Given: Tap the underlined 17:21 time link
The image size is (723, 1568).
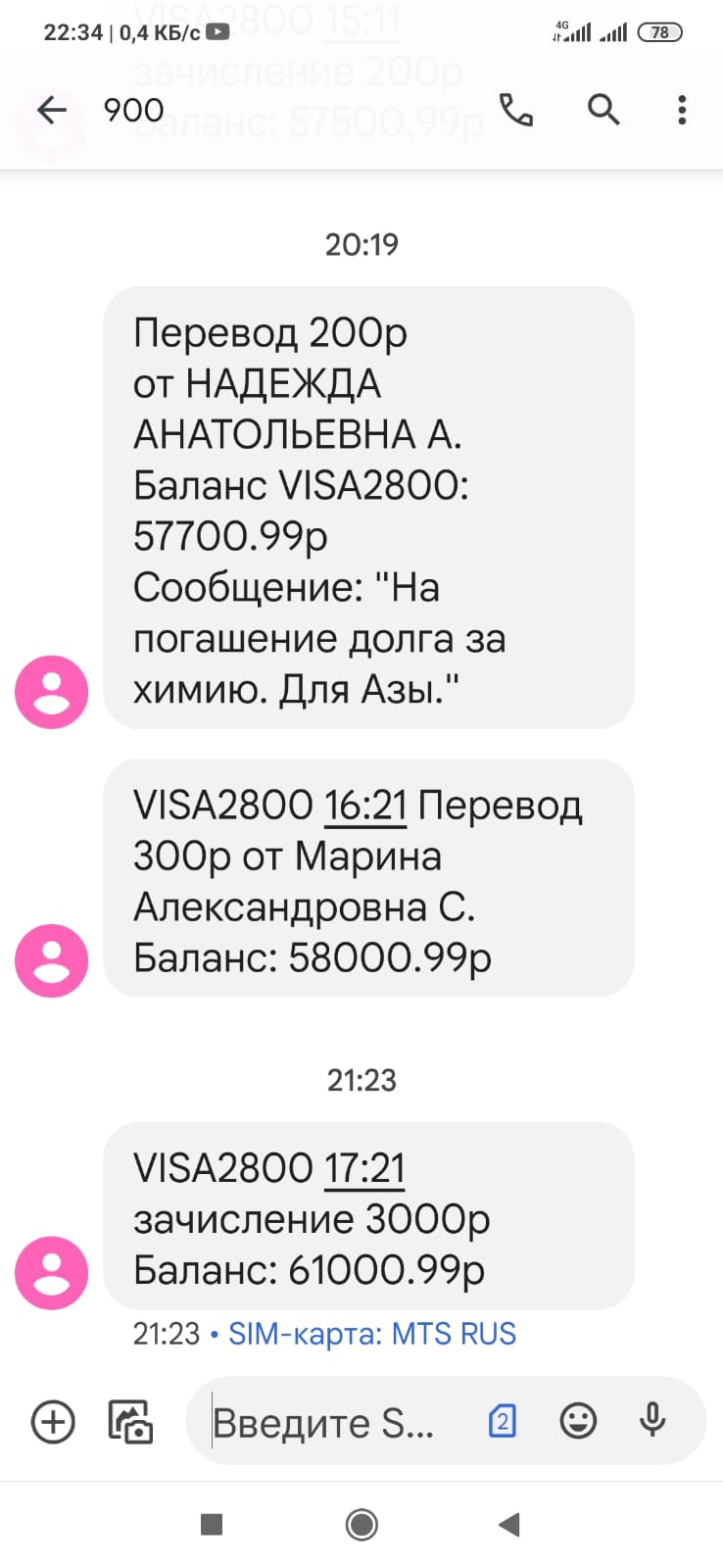Looking at the screenshot, I should coord(363,1168).
